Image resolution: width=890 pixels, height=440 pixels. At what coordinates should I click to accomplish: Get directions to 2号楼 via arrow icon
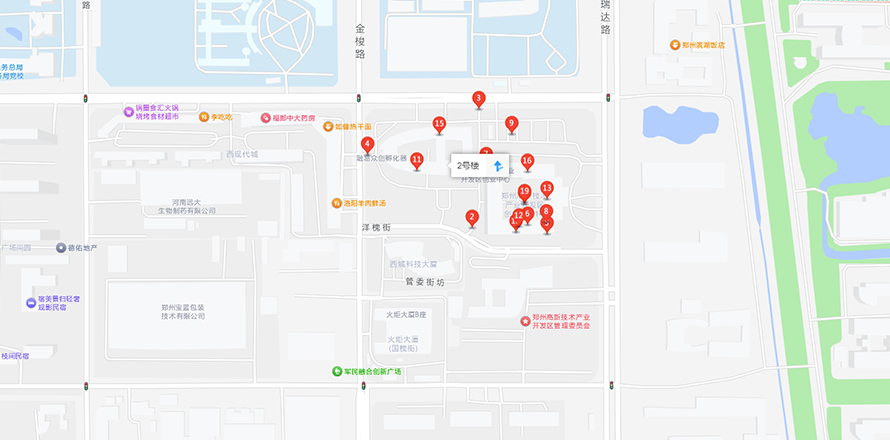[x=498, y=165]
